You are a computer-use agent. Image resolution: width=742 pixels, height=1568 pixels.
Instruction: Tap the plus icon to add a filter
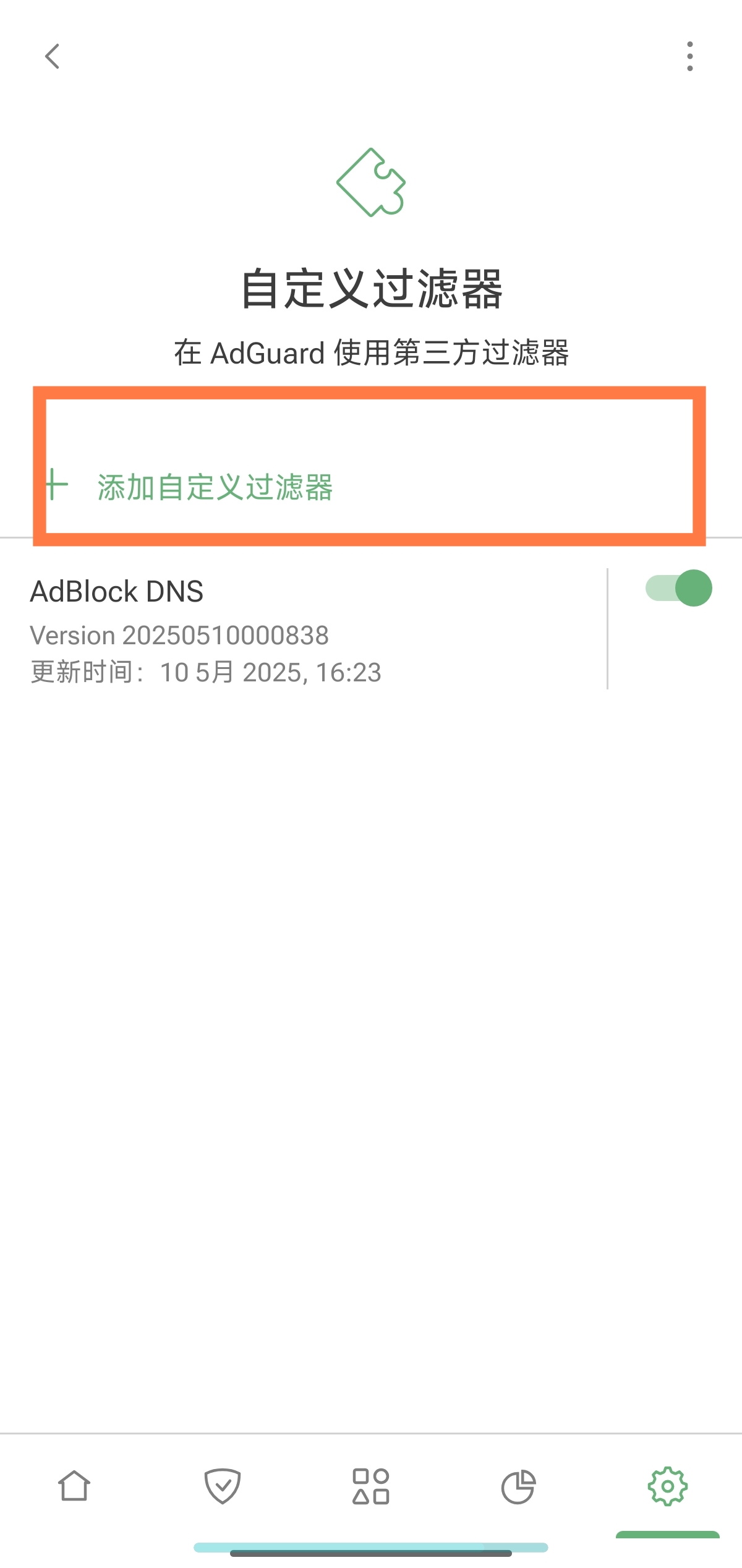56,486
